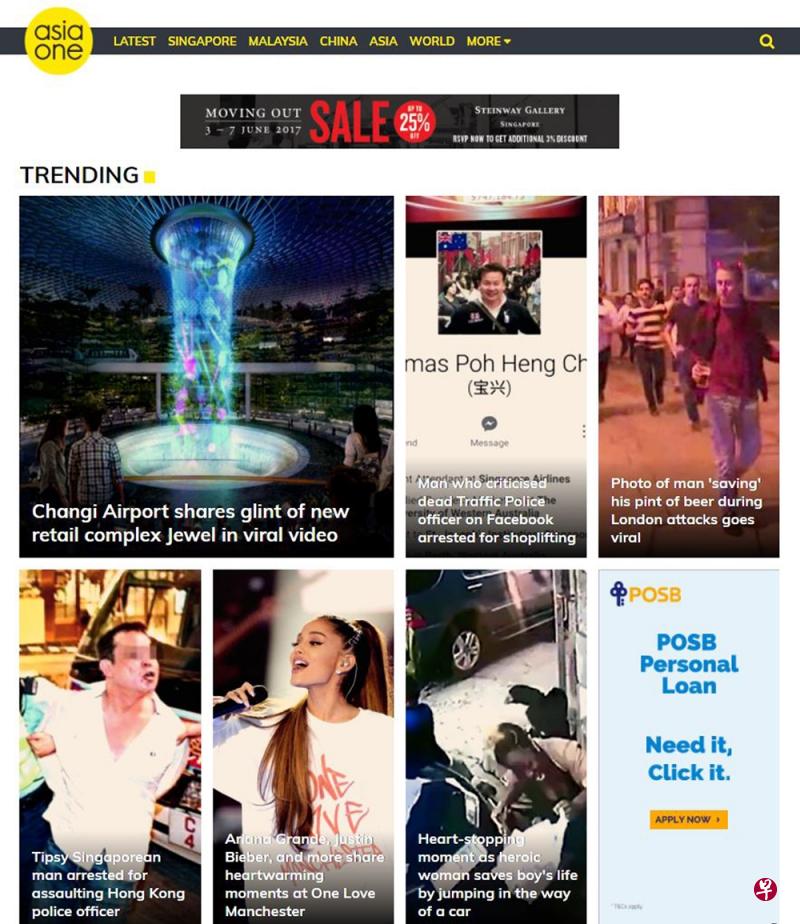Read the tipsy Singaporean man arrested story

(x=108, y=884)
